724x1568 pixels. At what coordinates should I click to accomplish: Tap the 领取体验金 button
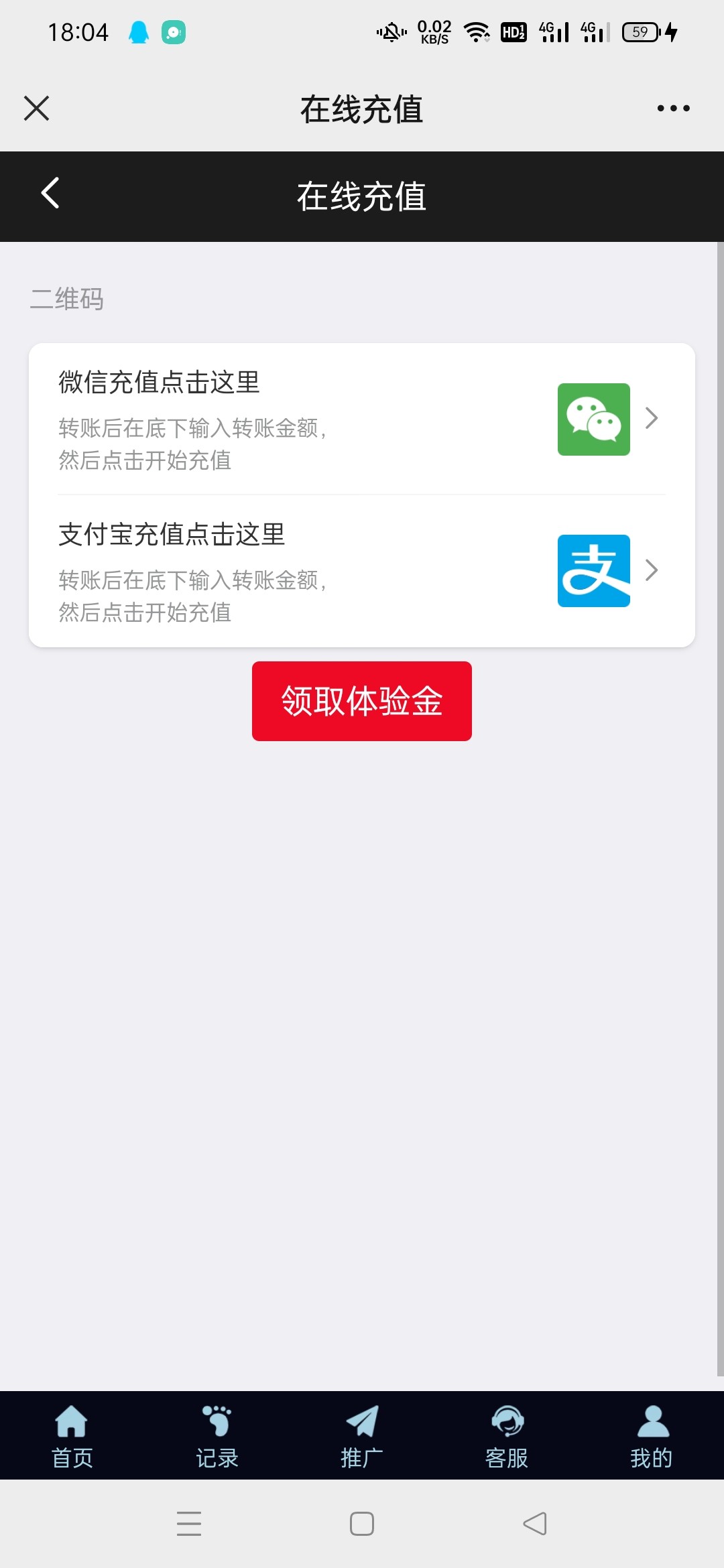pos(361,701)
